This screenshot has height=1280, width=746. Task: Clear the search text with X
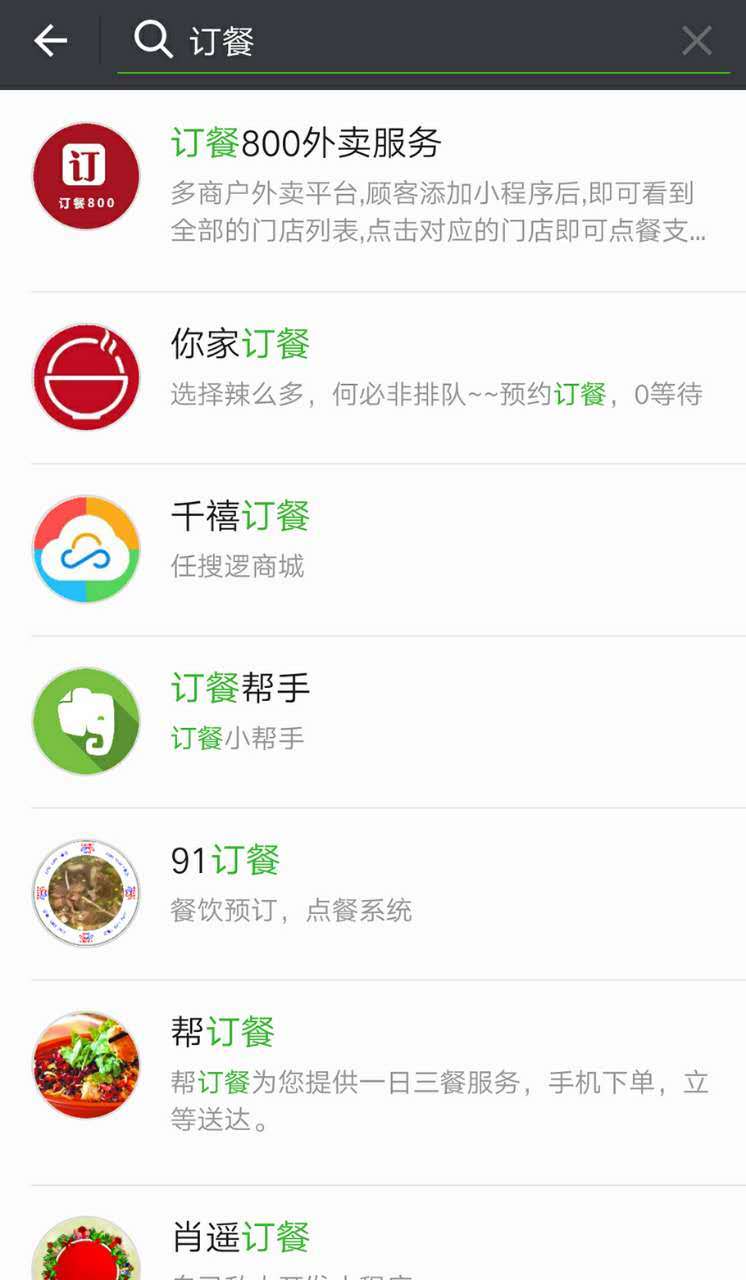(696, 41)
